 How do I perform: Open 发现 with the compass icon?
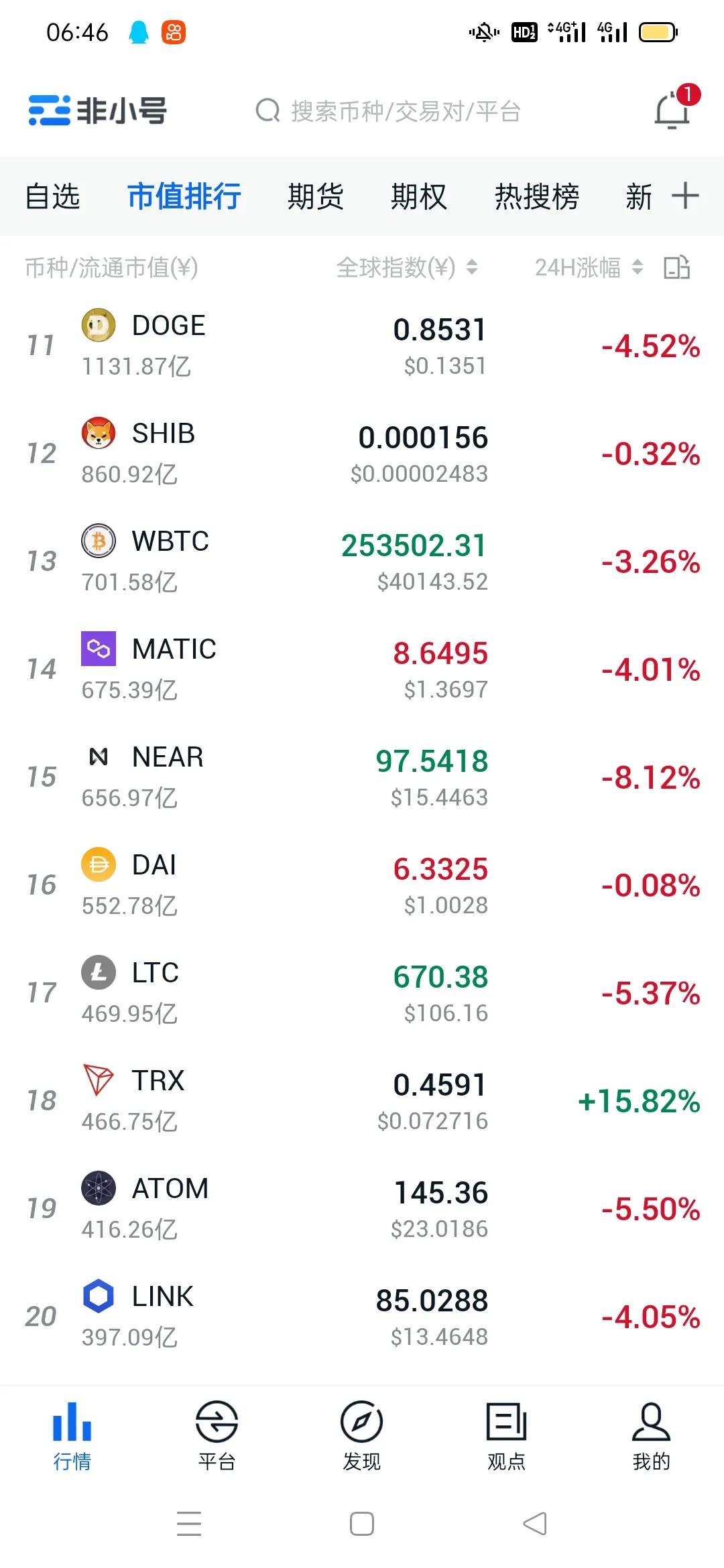[x=360, y=1434]
